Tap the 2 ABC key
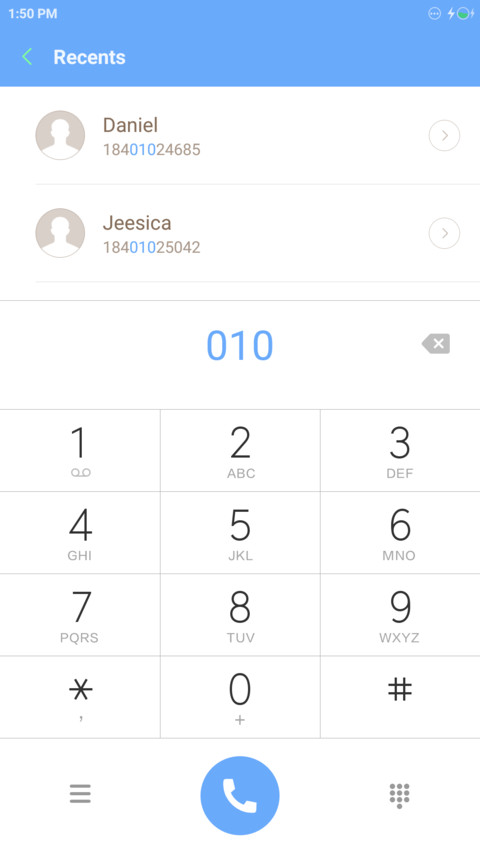This screenshot has width=480, height=853. [240, 451]
